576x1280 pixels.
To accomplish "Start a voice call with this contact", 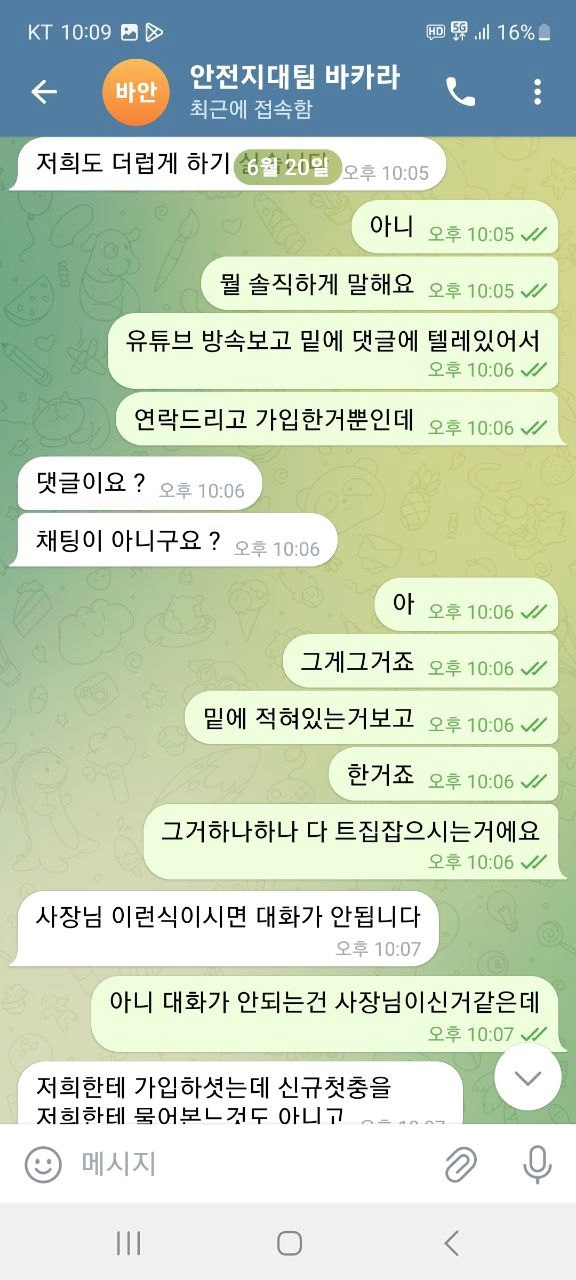I will tap(460, 92).
